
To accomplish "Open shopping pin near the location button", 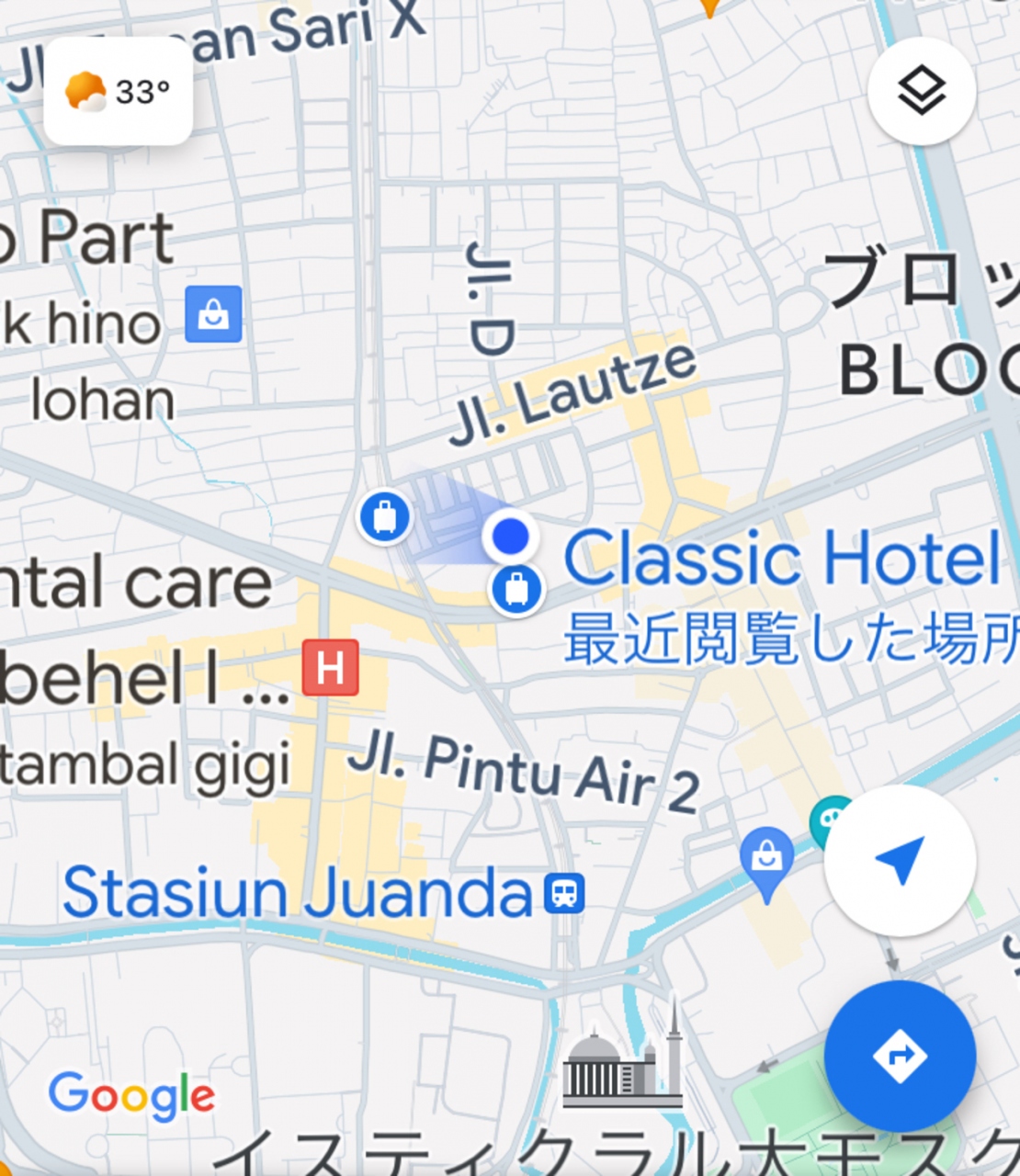I will click(766, 860).
